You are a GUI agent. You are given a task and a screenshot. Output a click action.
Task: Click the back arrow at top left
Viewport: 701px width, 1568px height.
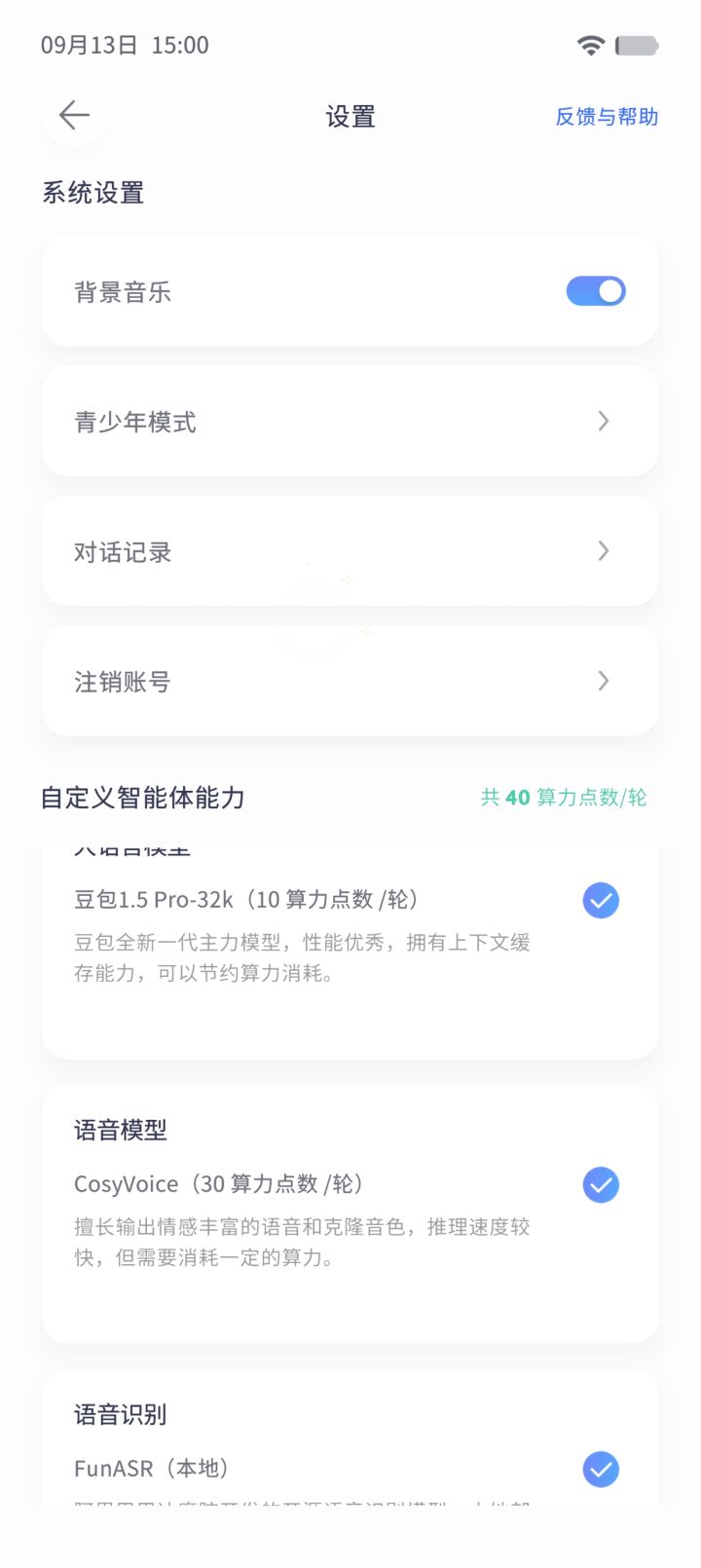74,115
